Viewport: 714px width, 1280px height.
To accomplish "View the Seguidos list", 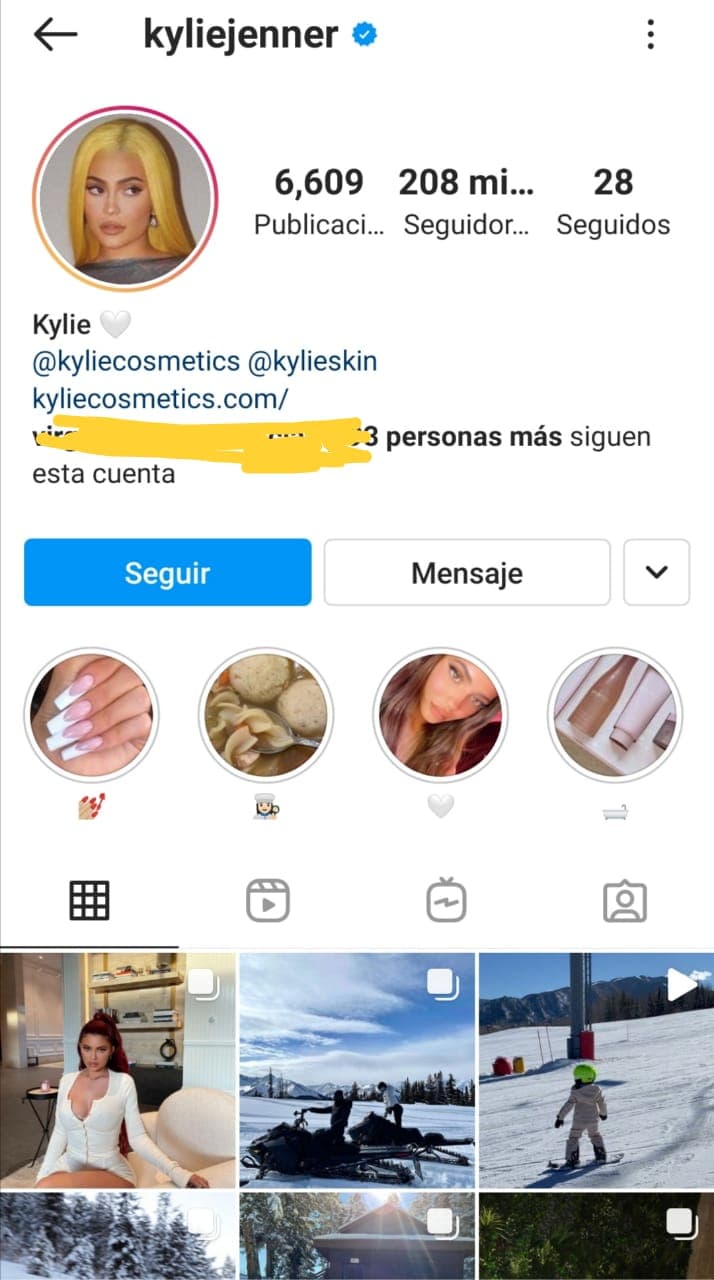I will [x=612, y=200].
